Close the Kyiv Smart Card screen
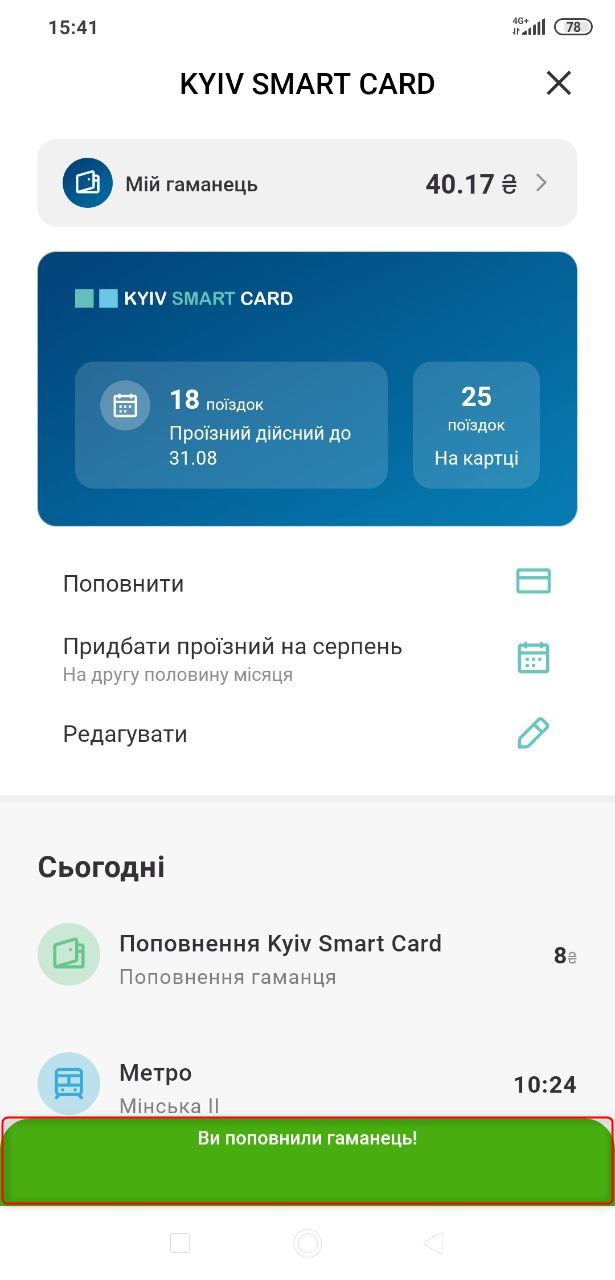This screenshot has height=1280, width=615. [x=558, y=83]
